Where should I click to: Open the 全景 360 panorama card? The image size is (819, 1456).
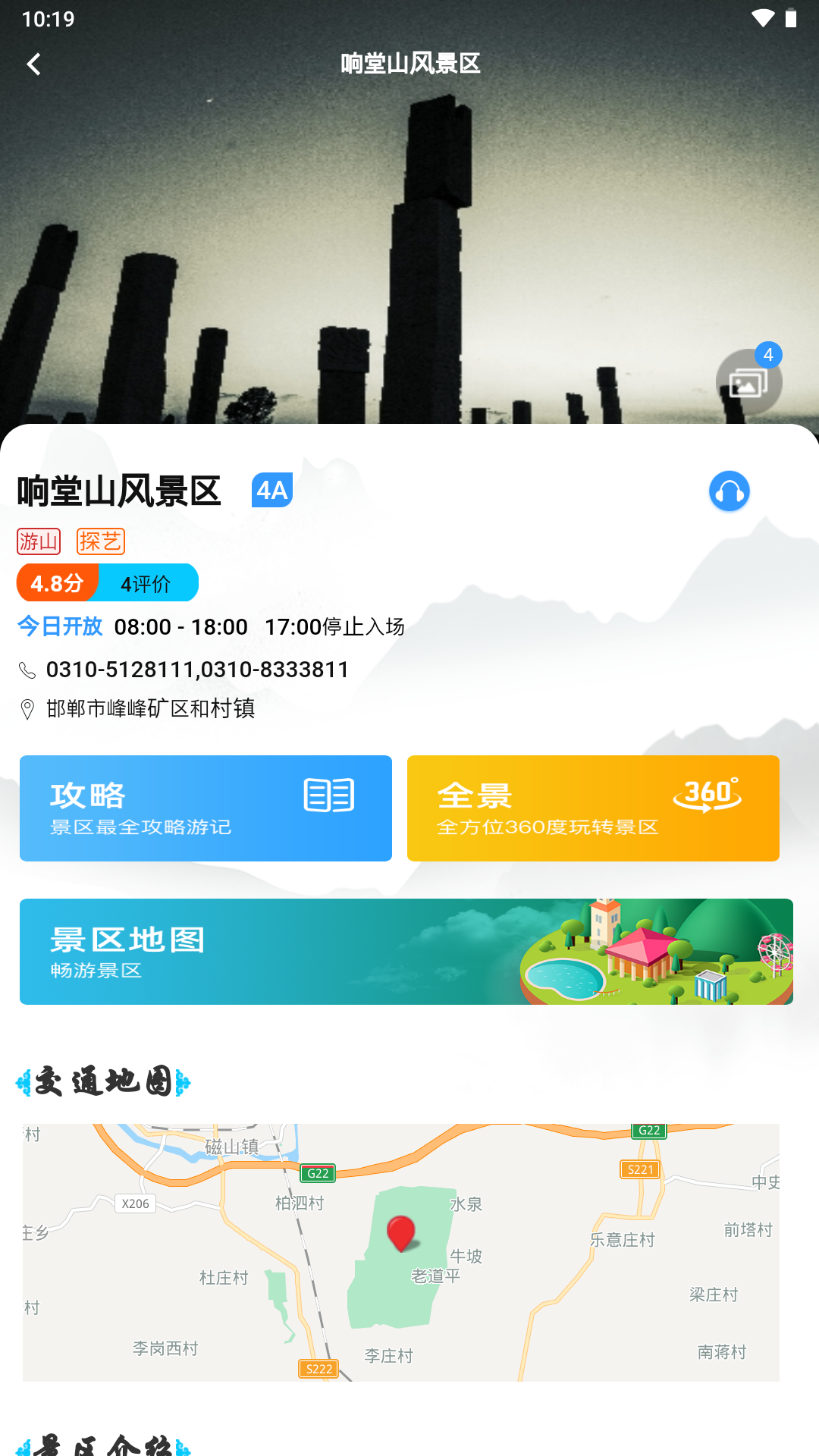point(593,808)
